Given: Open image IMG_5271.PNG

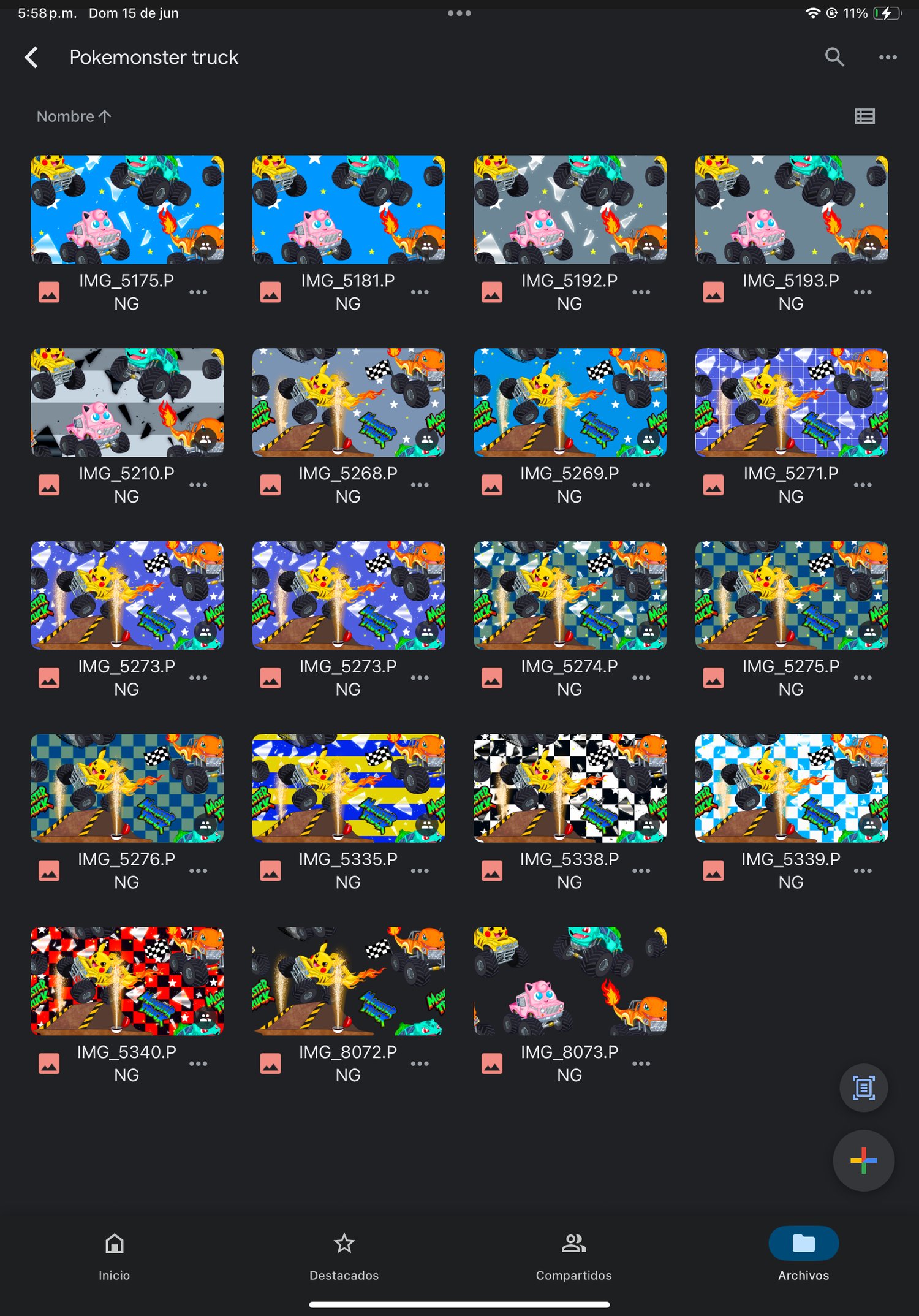Looking at the screenshot, I should 791,403.
